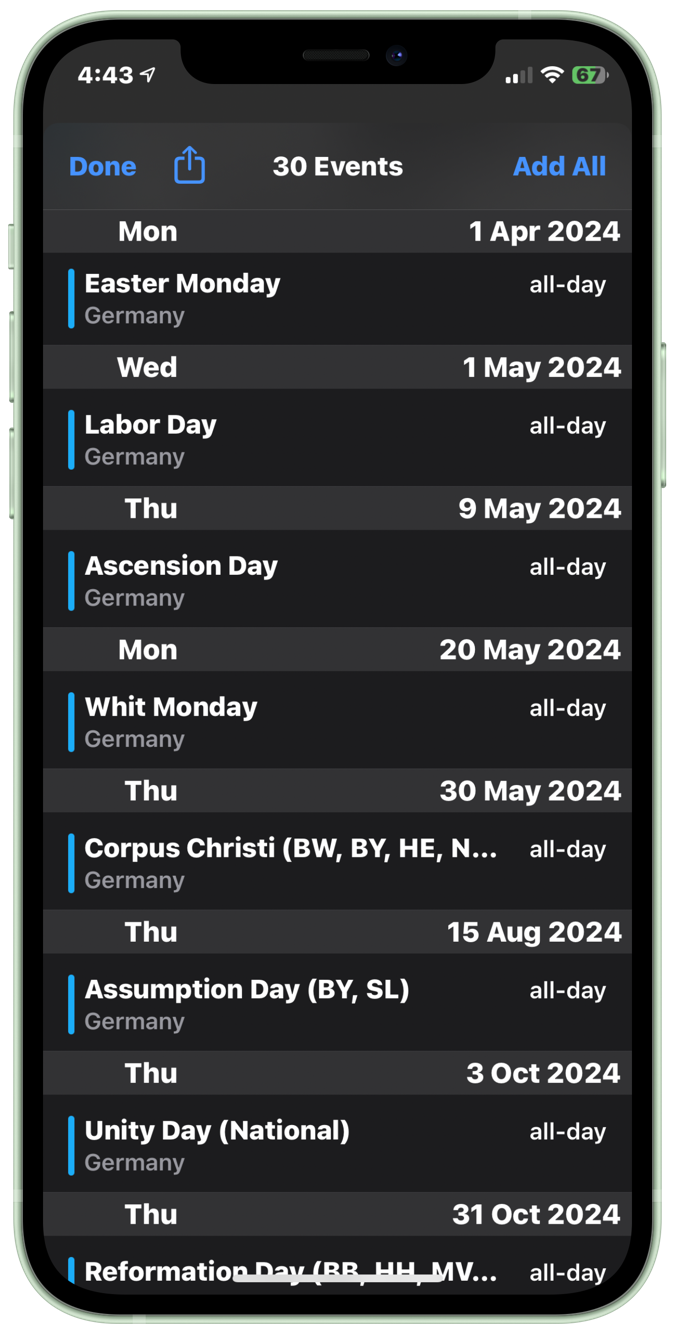Tap Done to close the events list

point(102,167)
